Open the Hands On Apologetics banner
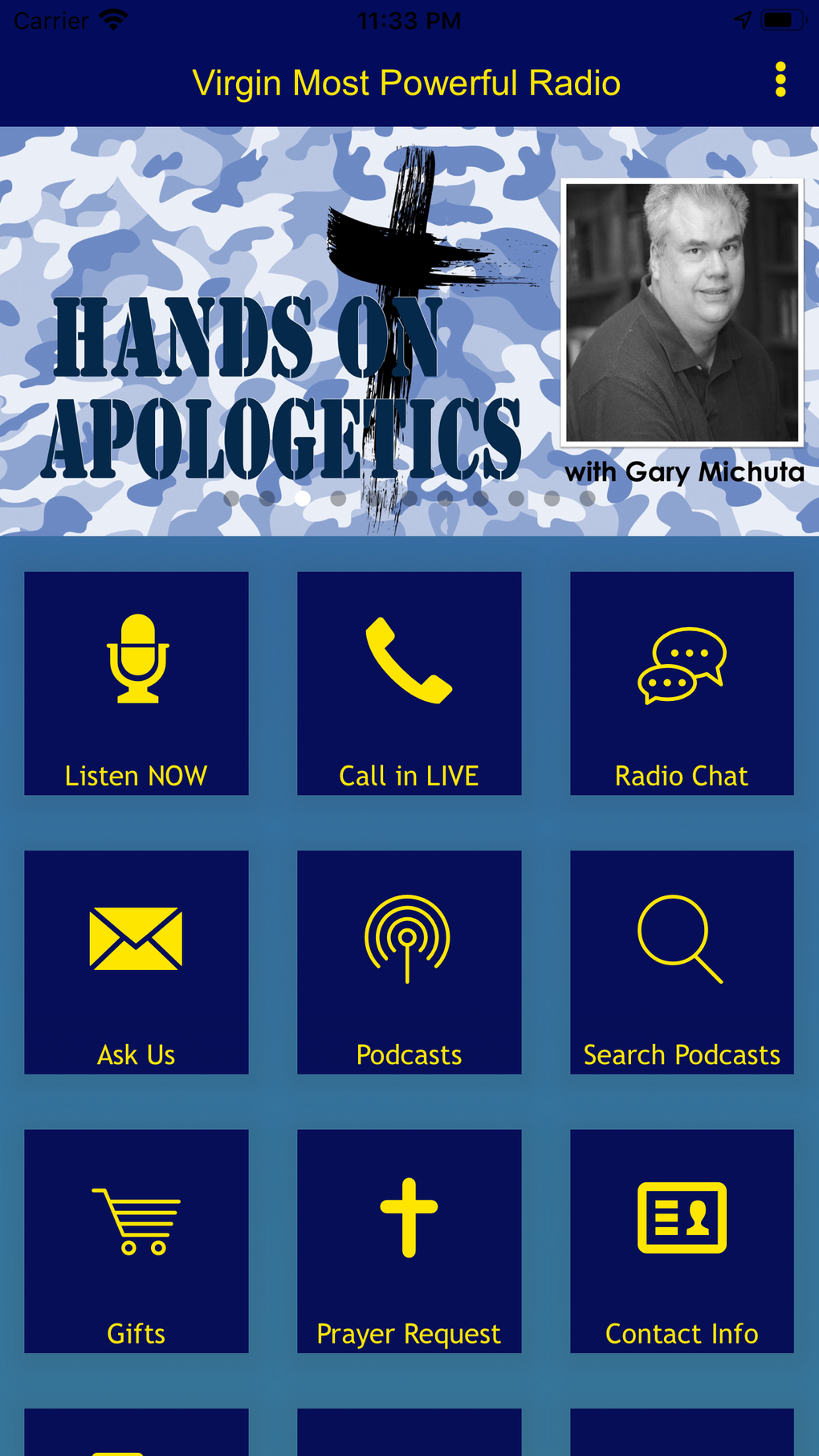819x1456 pixels. pyautogui.click(x=409, y=331)
